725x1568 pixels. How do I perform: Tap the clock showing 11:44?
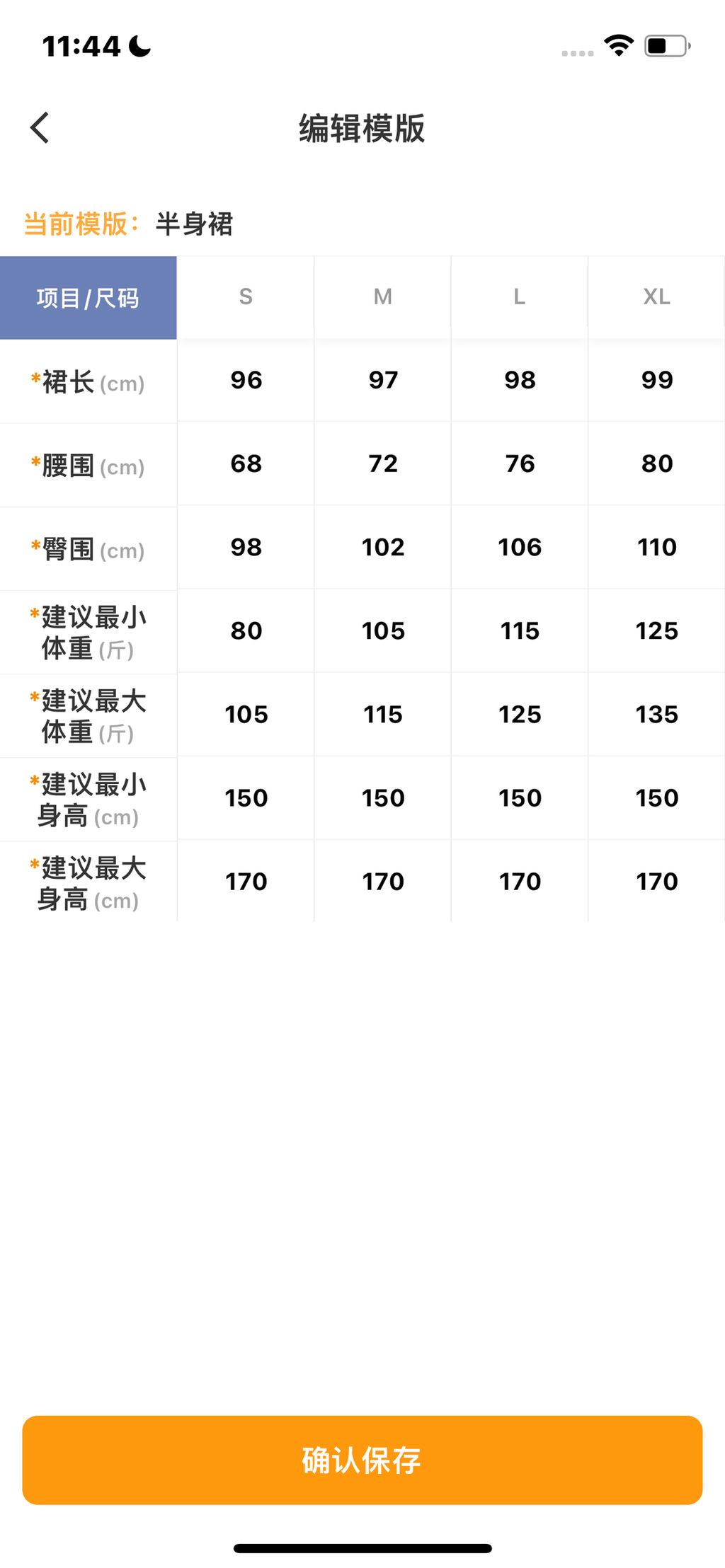coord(82,45)
